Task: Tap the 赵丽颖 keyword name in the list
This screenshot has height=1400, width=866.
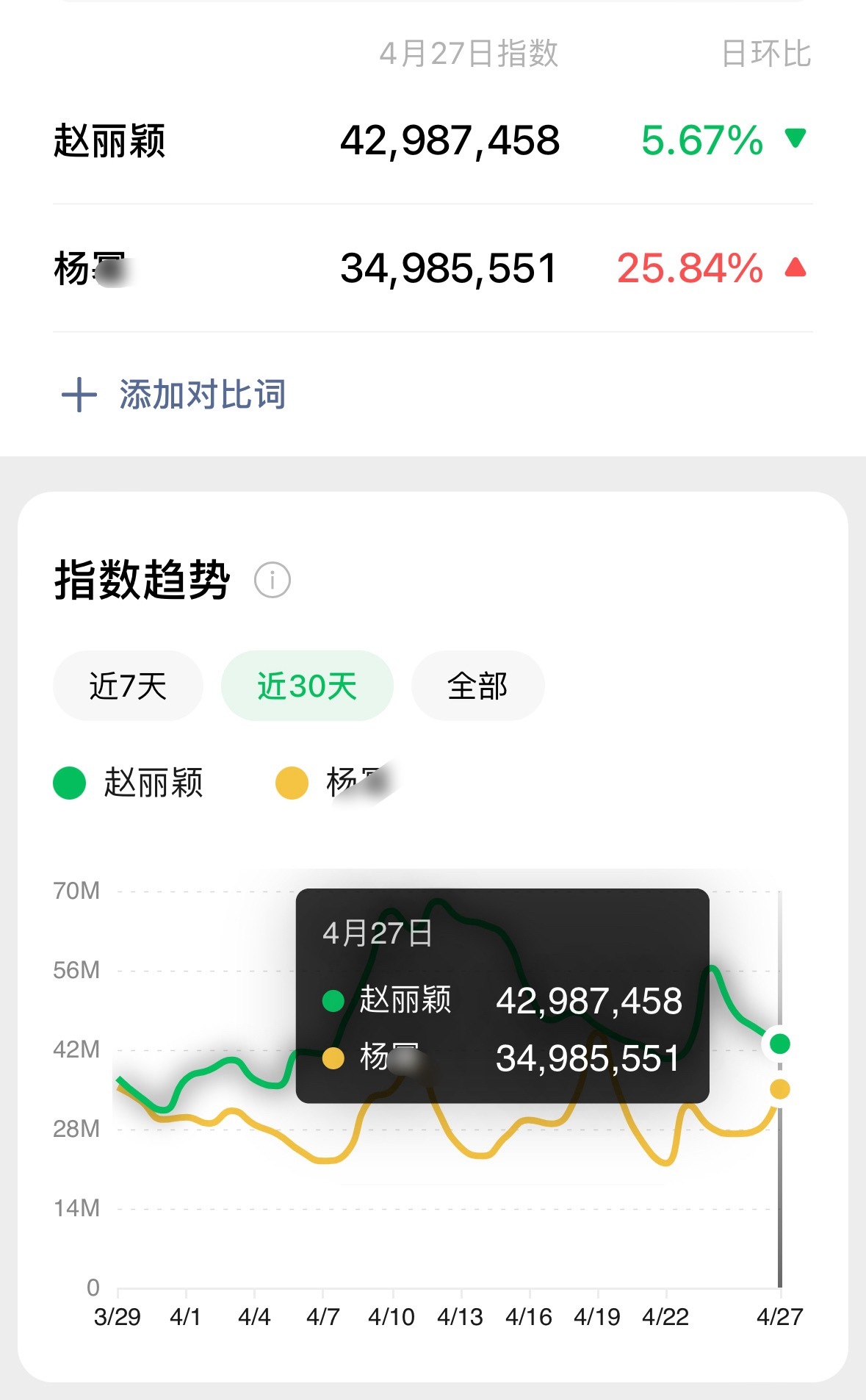Action: click(x=112, y=141)
